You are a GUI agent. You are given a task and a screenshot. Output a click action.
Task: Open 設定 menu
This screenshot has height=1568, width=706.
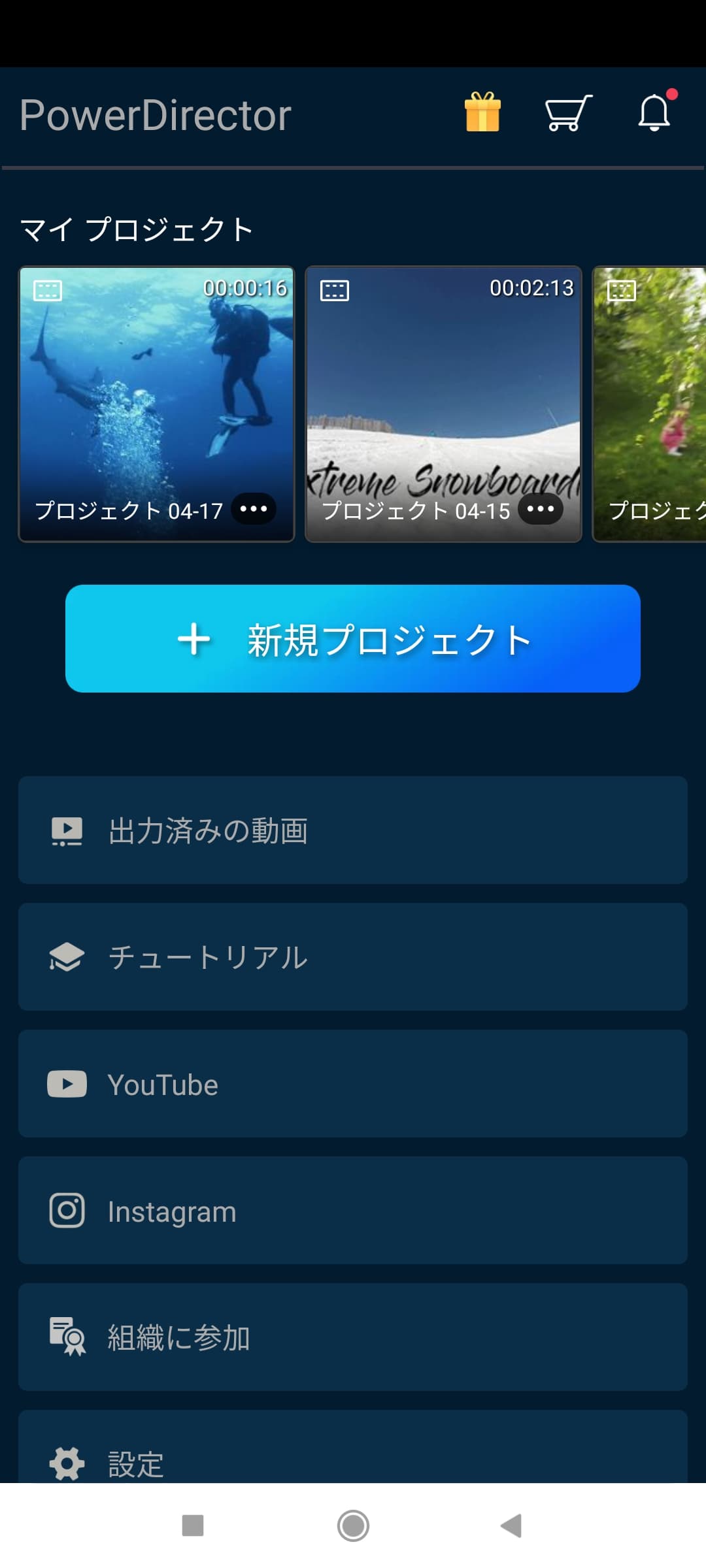[353, 1456]
